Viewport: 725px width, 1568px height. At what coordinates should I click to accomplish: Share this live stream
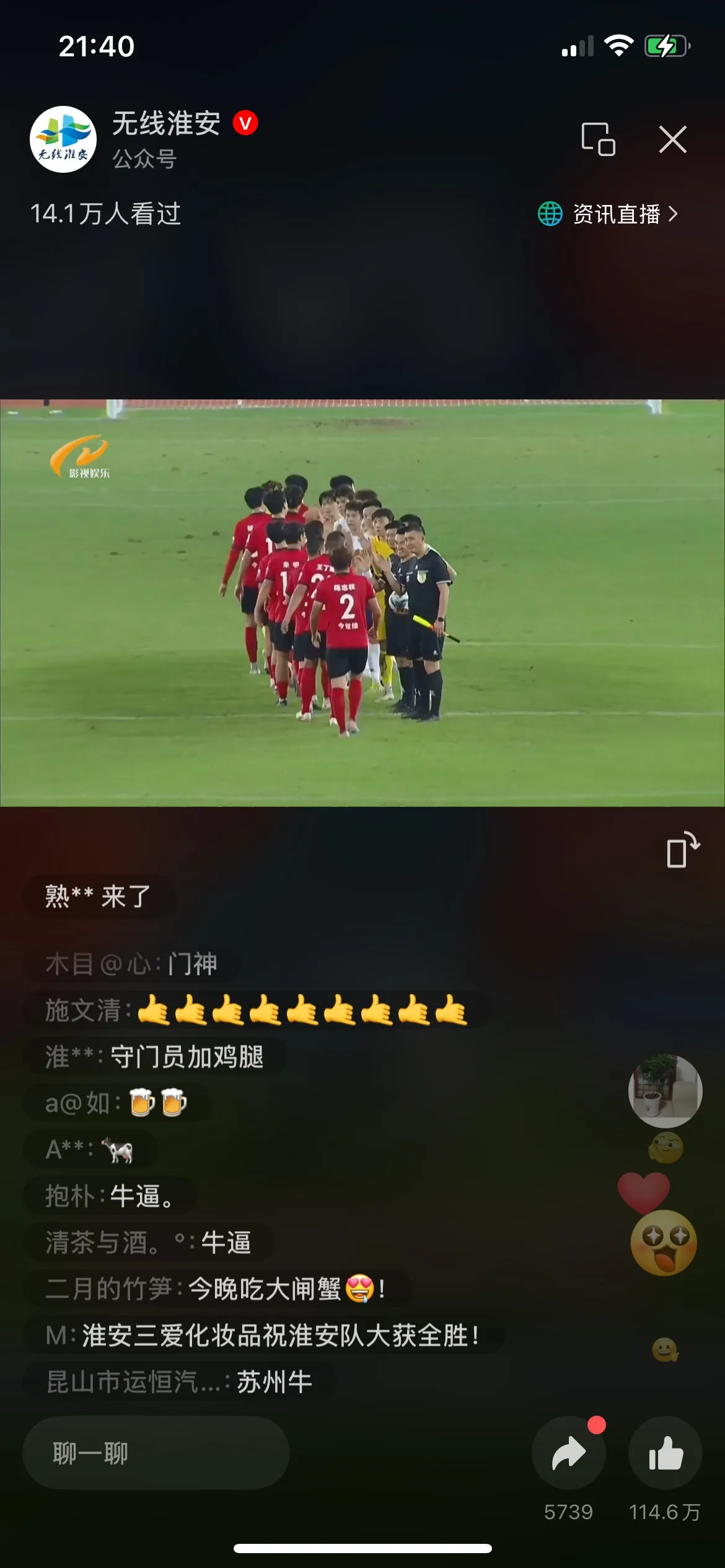pos(569,1453)
